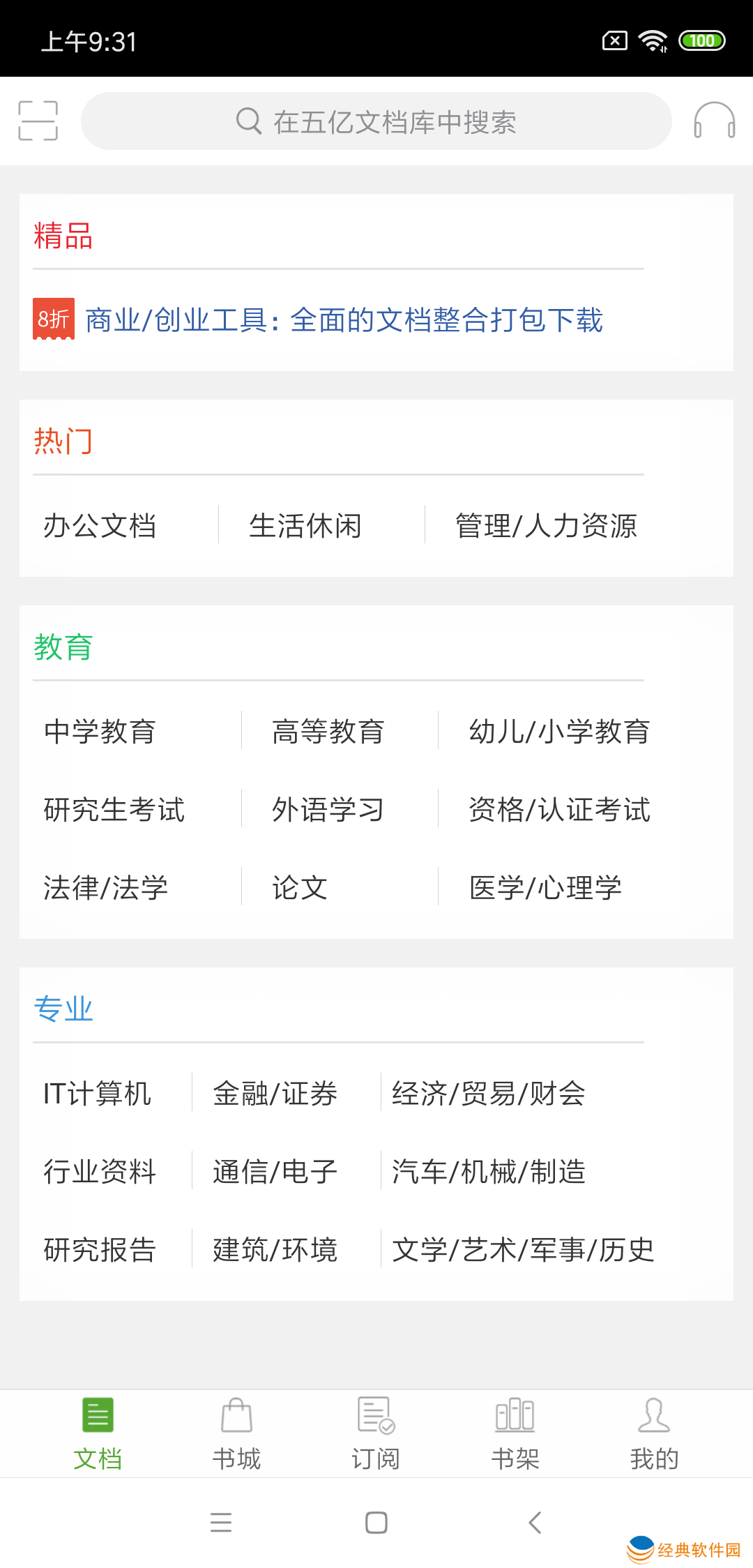Viewport: 753px width, 1568px height.
Task: Open the 高等教育 category
Action: pyautogui.click(x=328, y=731)
